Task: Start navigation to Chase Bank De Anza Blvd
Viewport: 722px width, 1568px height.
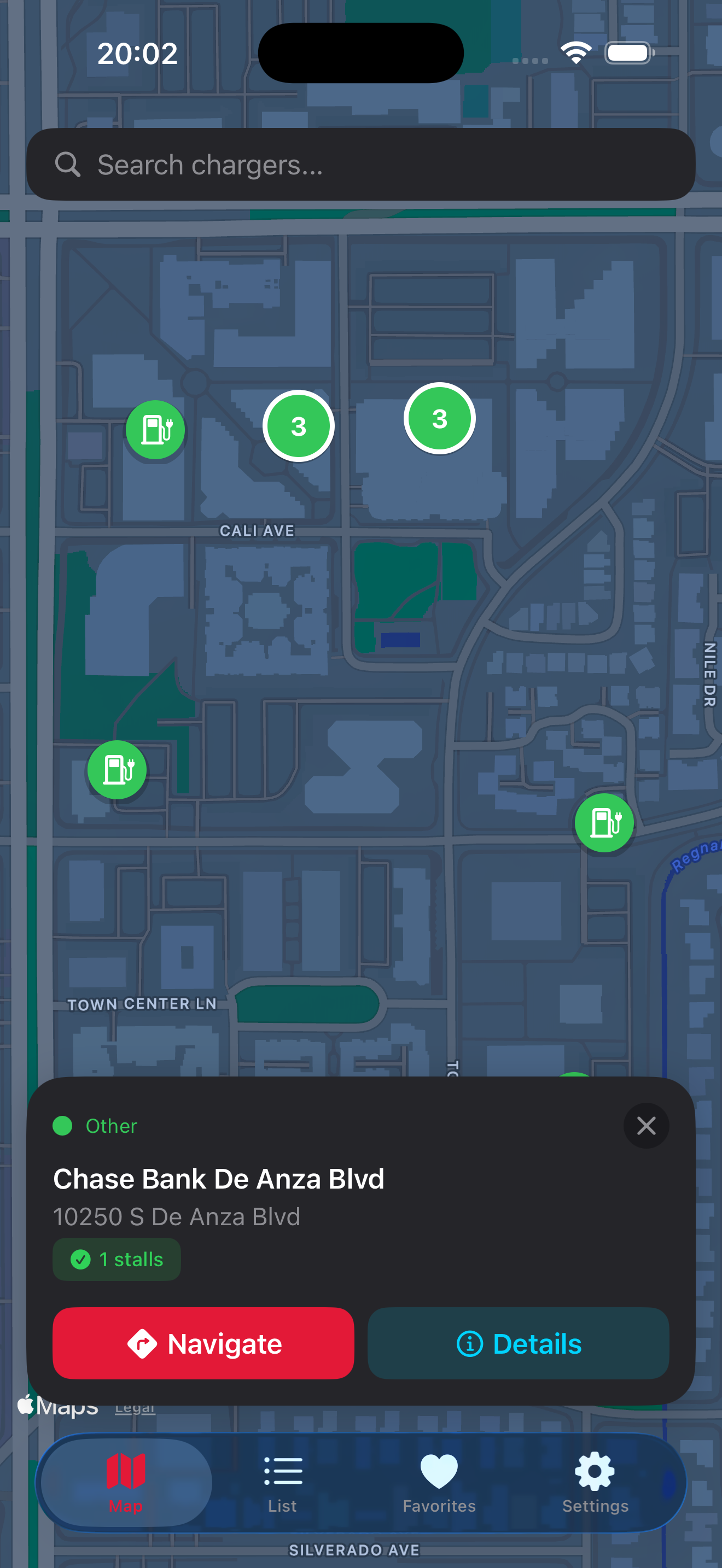Action: [203, 1343]
